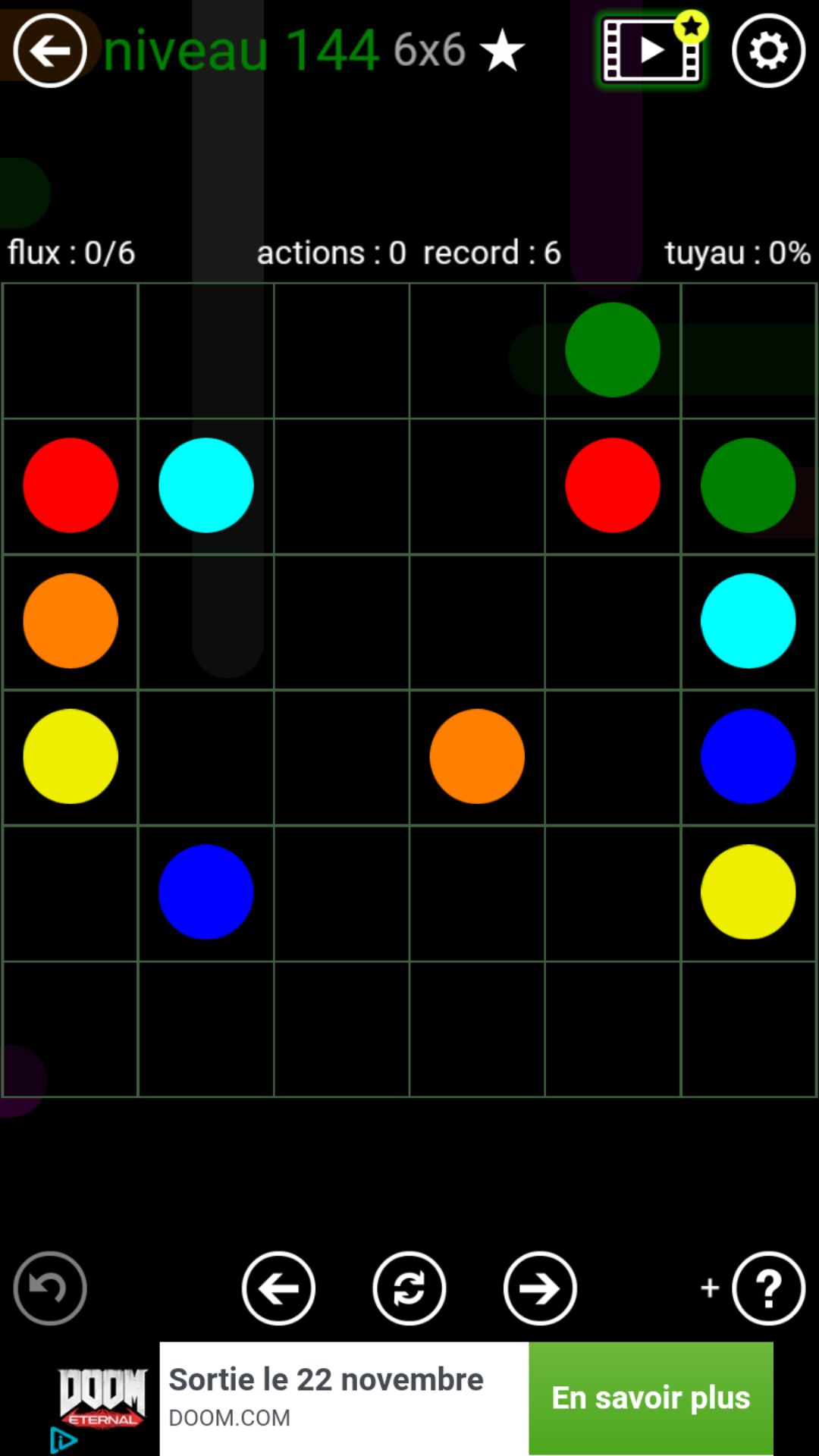
Task: Watch the rewarded video
Action: [652, 51]
